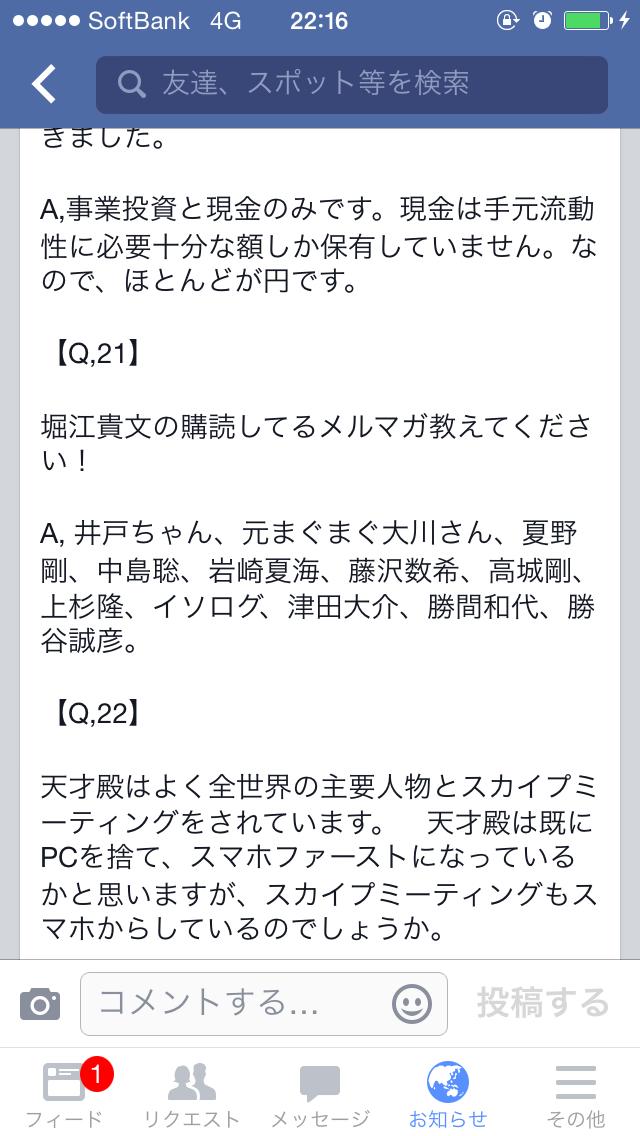640x1136 pixels.
Task: Tap the search field for friends and spots
Action: click(x=351, y=85)
